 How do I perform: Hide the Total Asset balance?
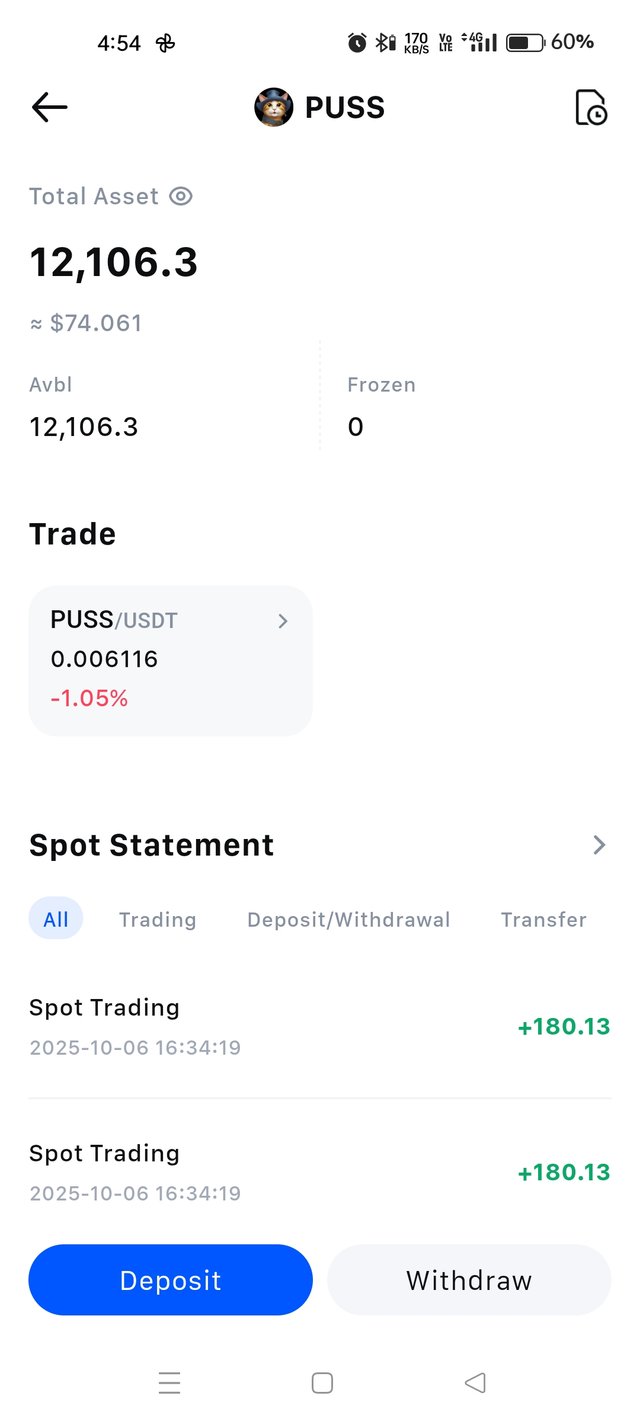tap(180, 196)
